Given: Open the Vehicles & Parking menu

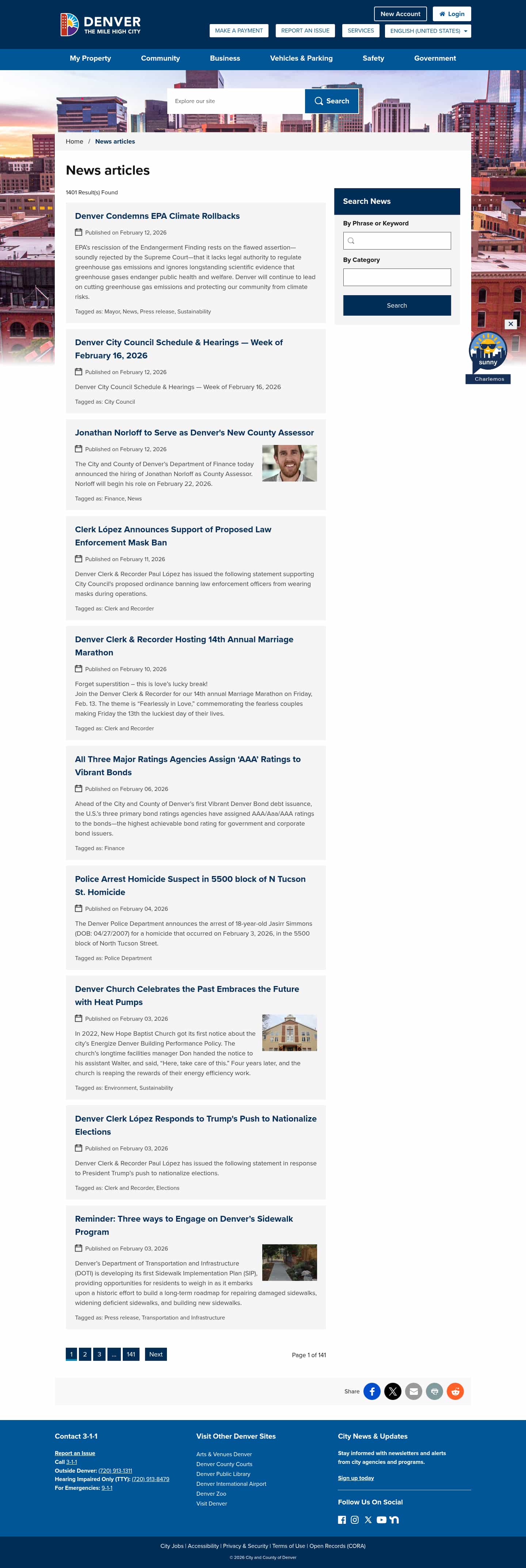Looking at the screenshot, I should click(x=301, y=58).
